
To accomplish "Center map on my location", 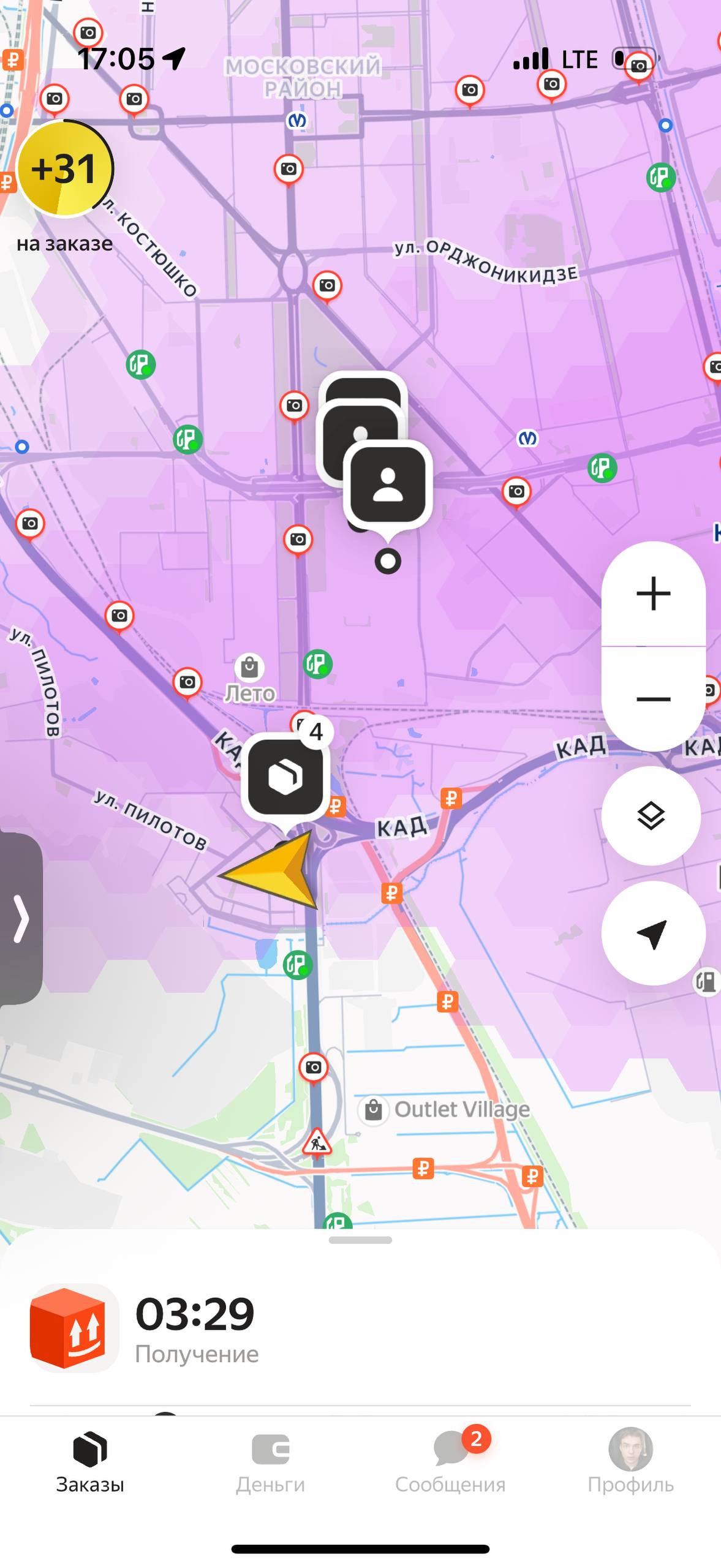I will click(x=653, y=933).
